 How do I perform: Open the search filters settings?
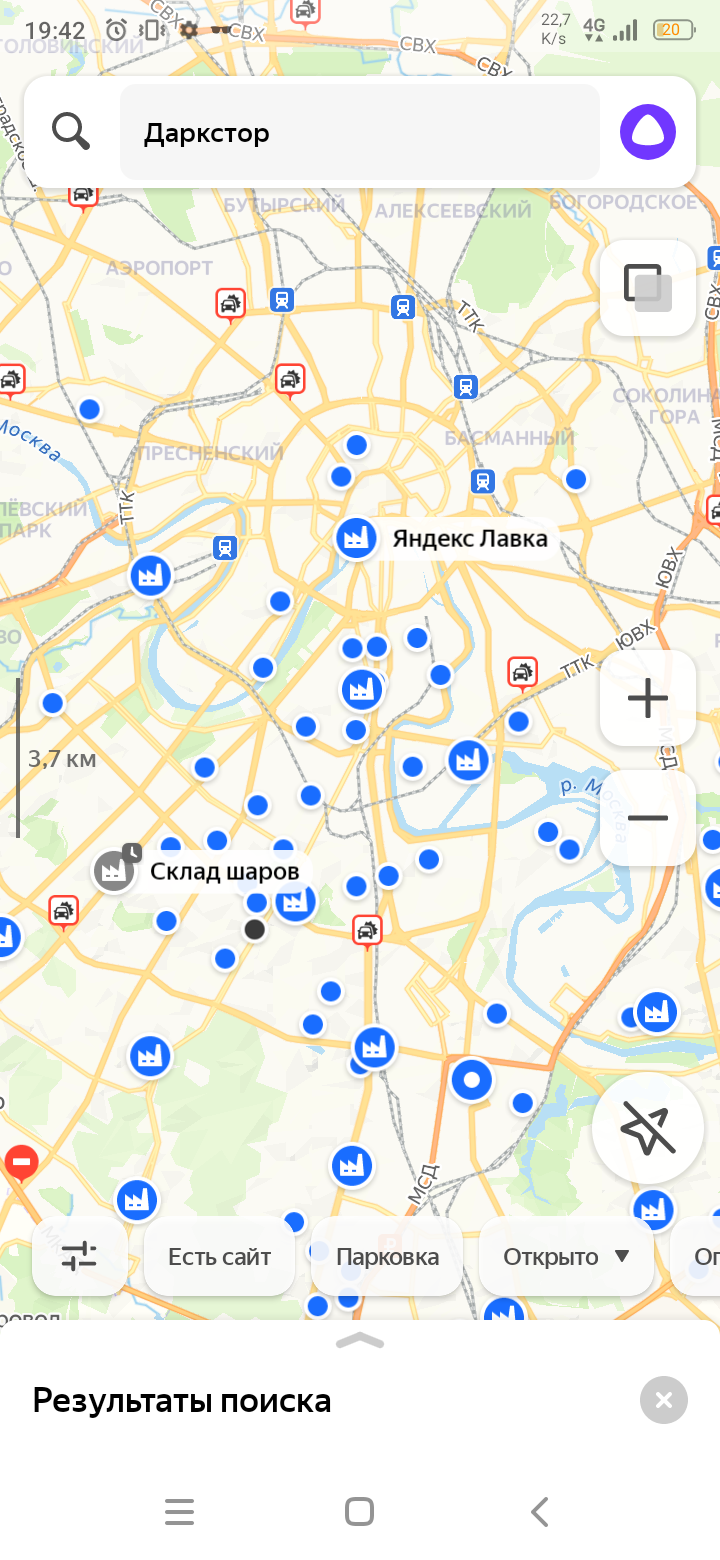(80, 1256)
